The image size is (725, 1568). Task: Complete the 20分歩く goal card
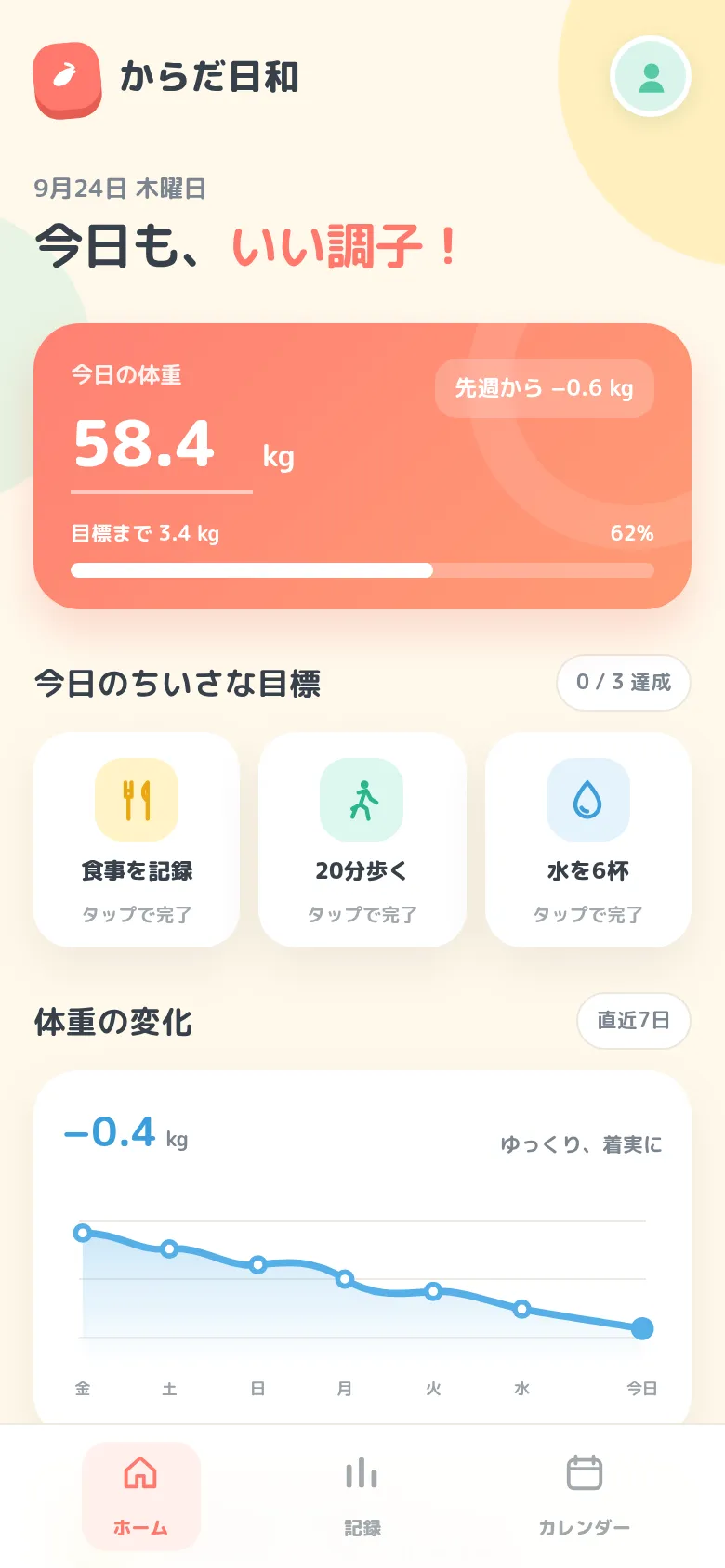pos(362,840)
